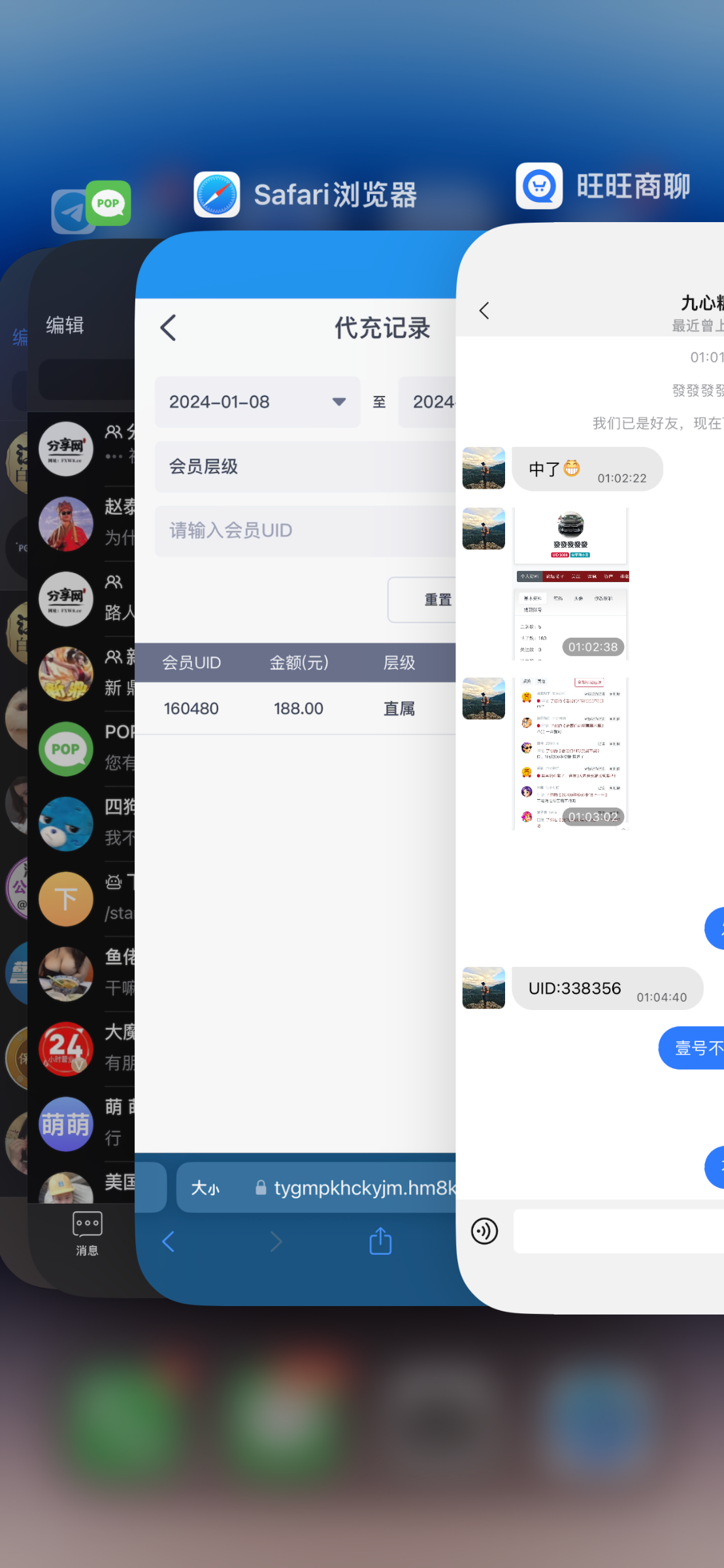Open the image sent at 01:03:02

click(570, 753)
